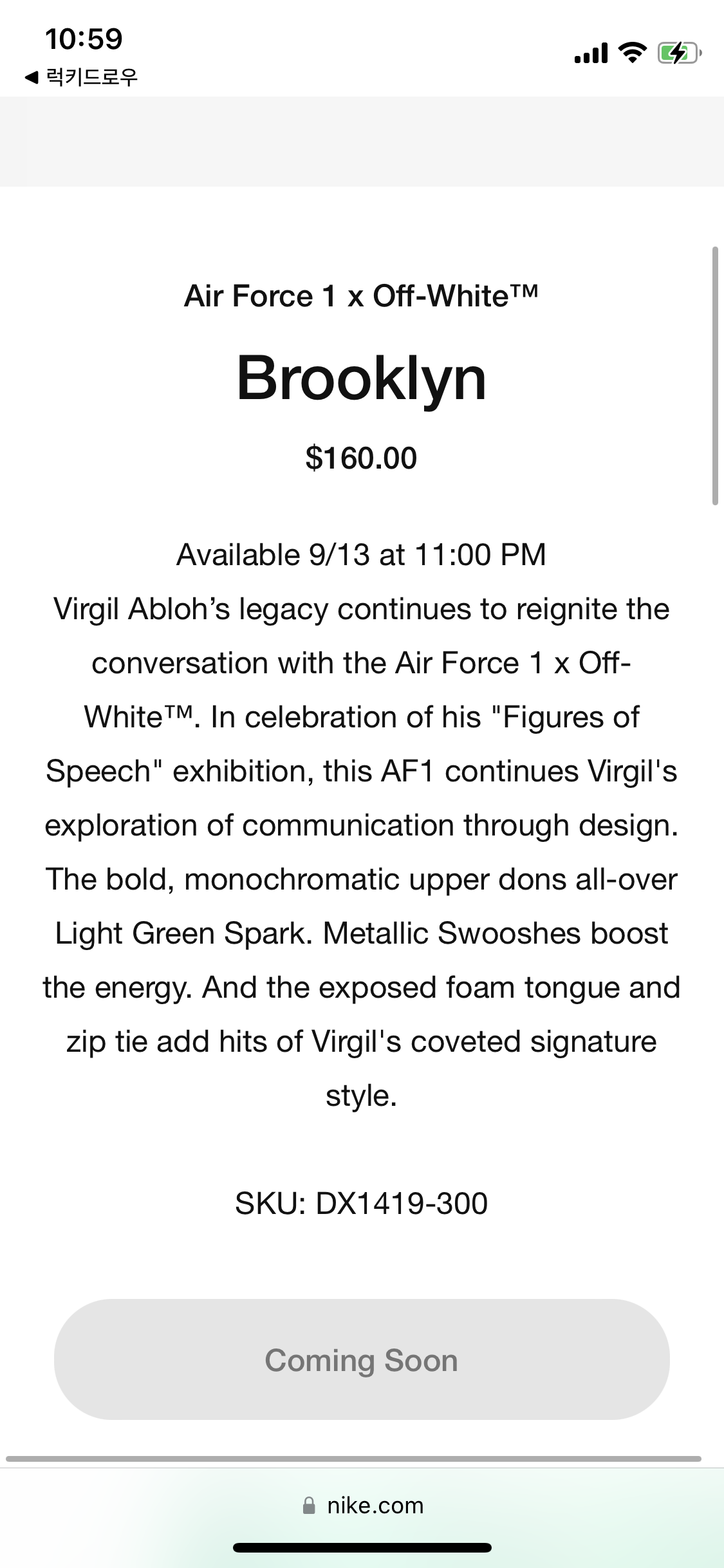Tap the nike.com address bar
724x1568 pixels.
362,1506
